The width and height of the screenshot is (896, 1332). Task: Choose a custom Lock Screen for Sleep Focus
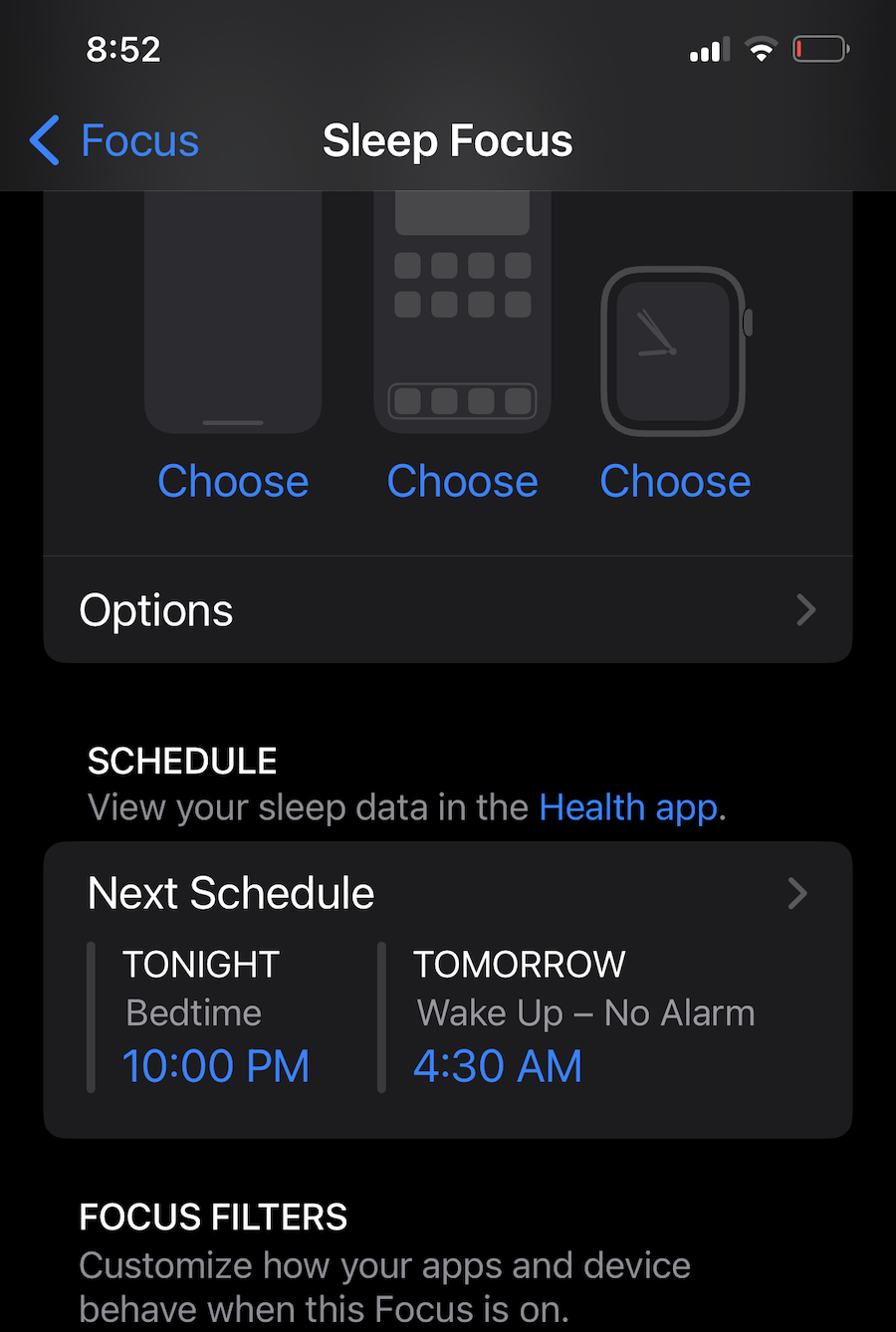pos(232,481)
